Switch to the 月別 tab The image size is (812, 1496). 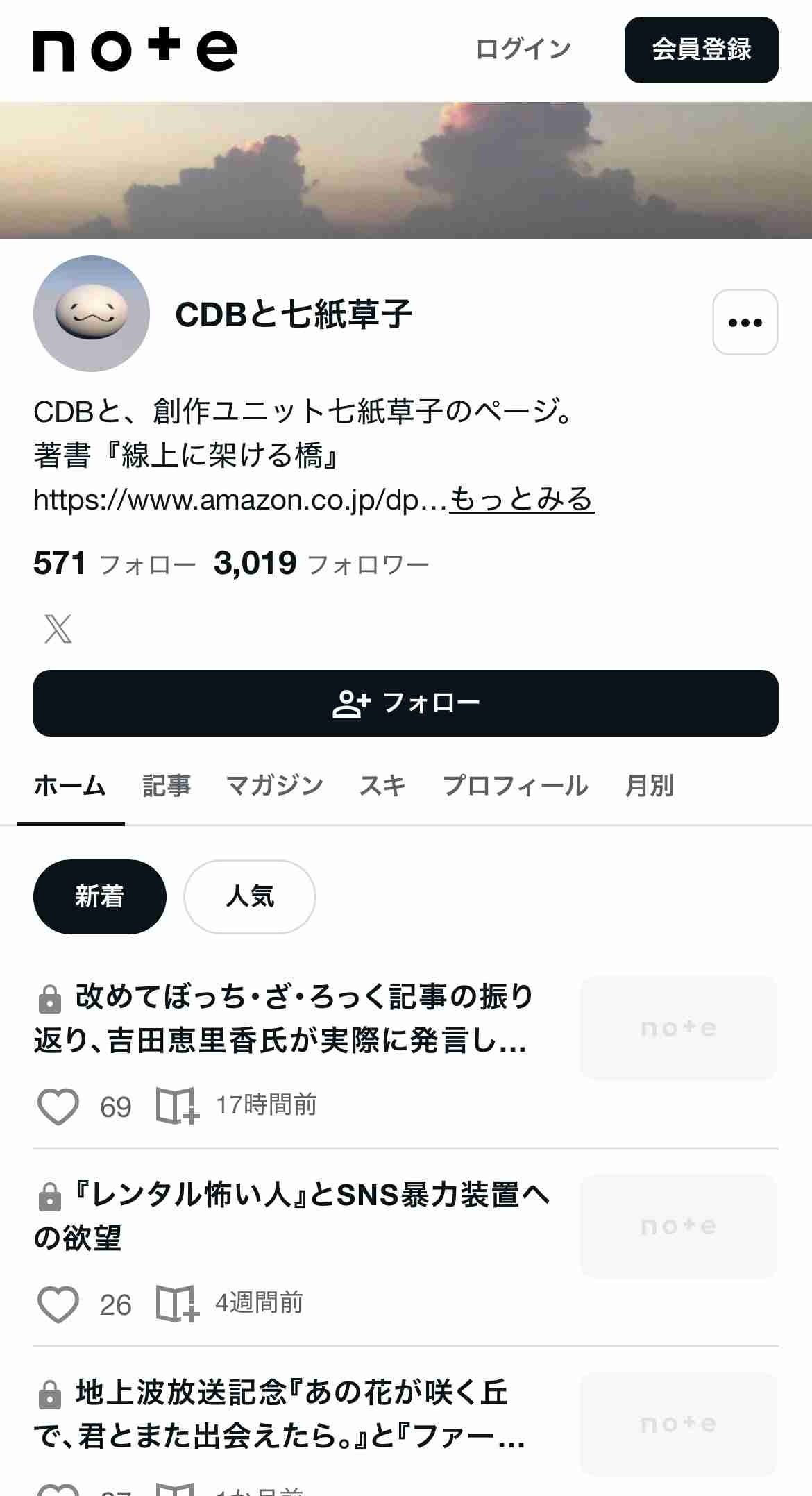(650, 786)
